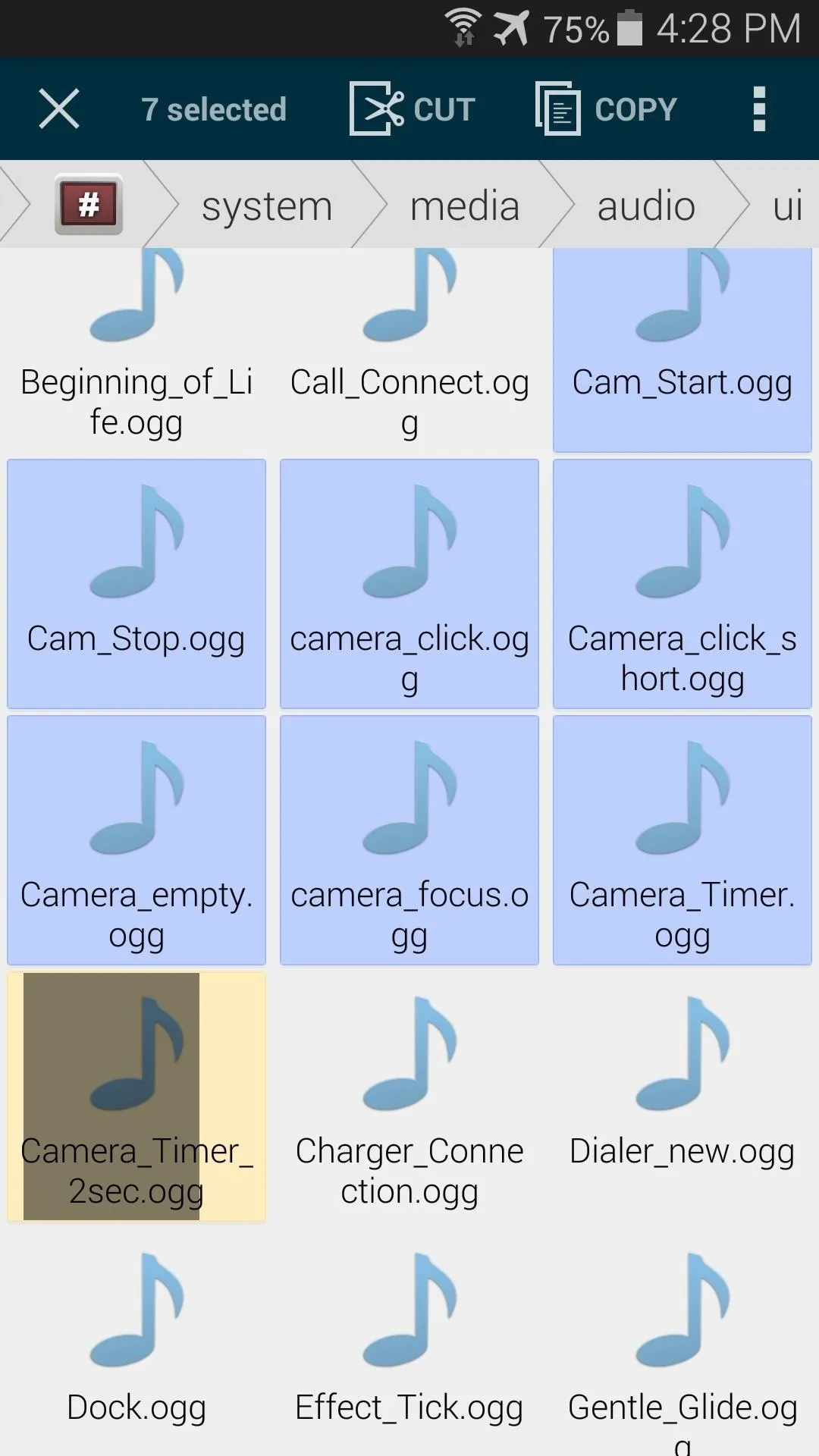Cut the selected files
The width and height of the screenshot is (819, 1456).
click(x=413, y=109)
